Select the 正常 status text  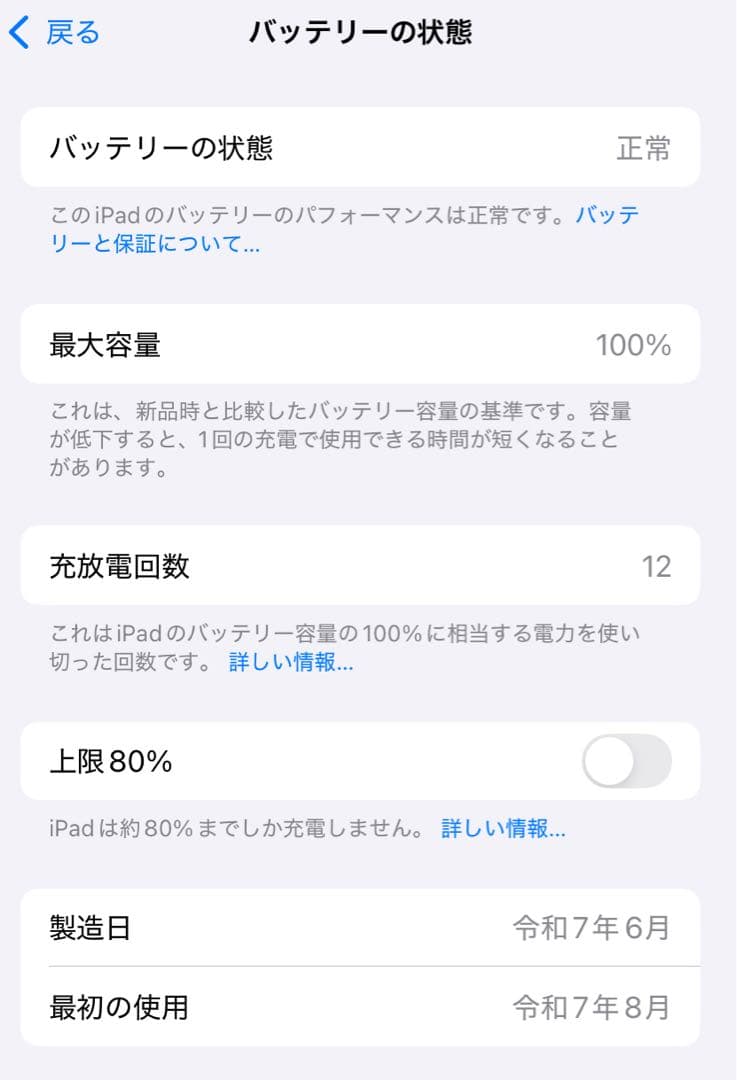pos(645,147)
